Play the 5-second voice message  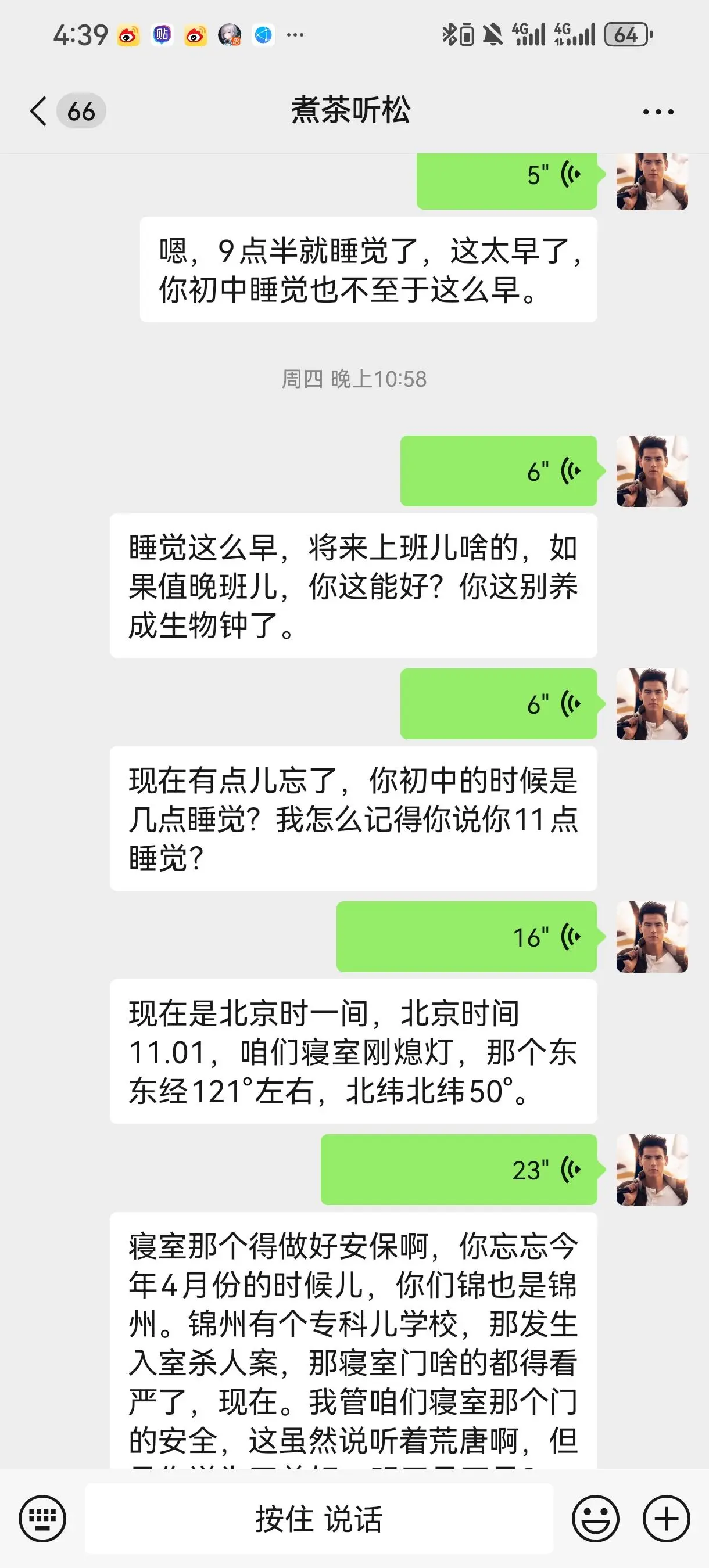pyautogui.click(x=507, y=179)
